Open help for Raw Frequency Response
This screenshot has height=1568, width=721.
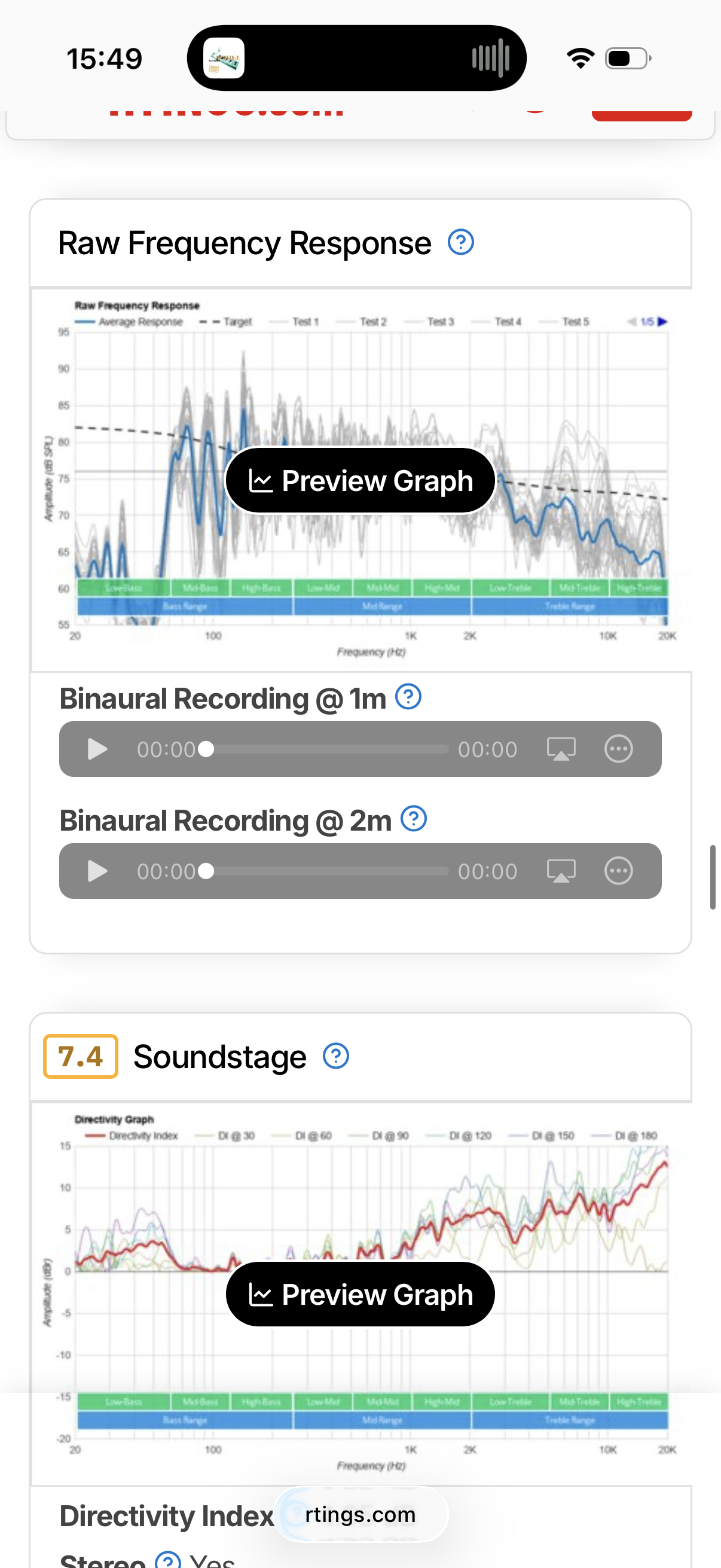(460, 242)
